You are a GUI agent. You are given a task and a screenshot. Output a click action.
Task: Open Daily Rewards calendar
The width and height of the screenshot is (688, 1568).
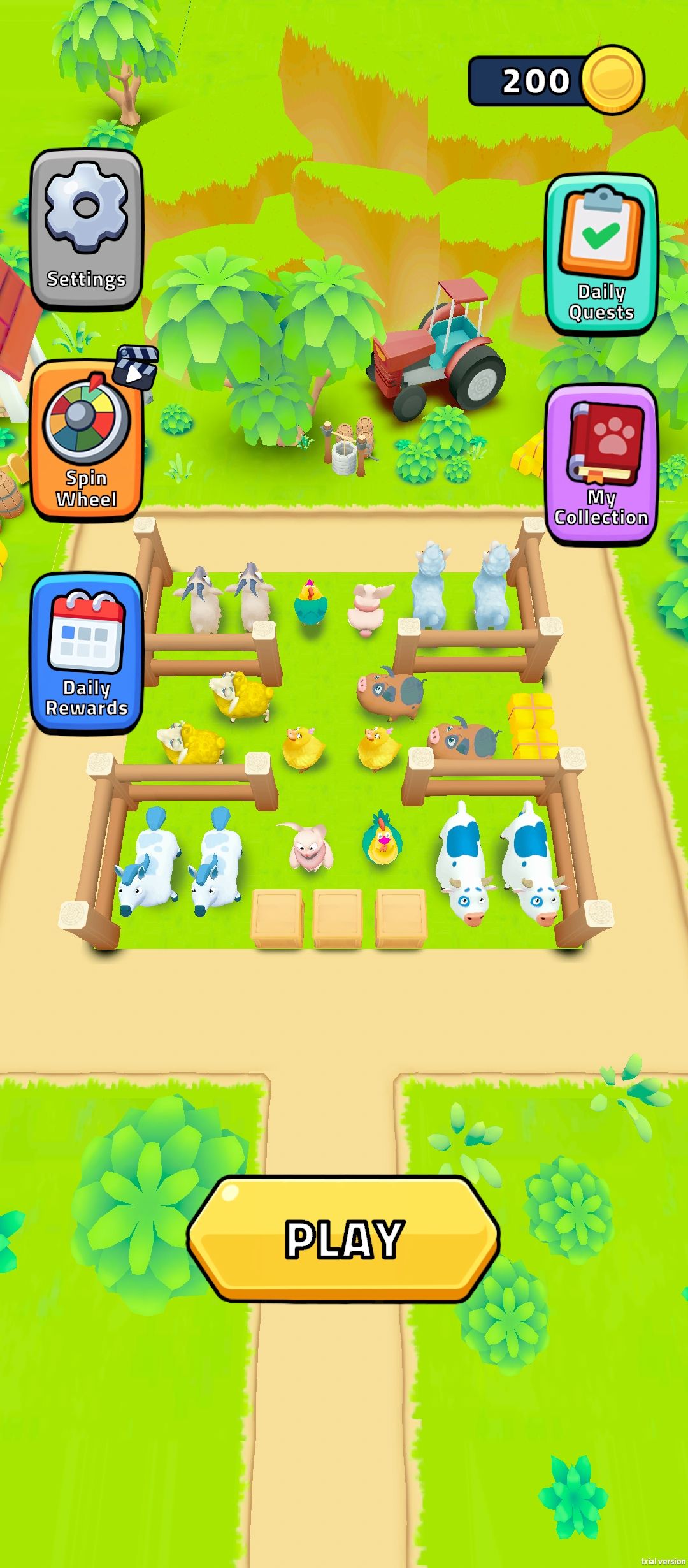(x=86, y=653)
